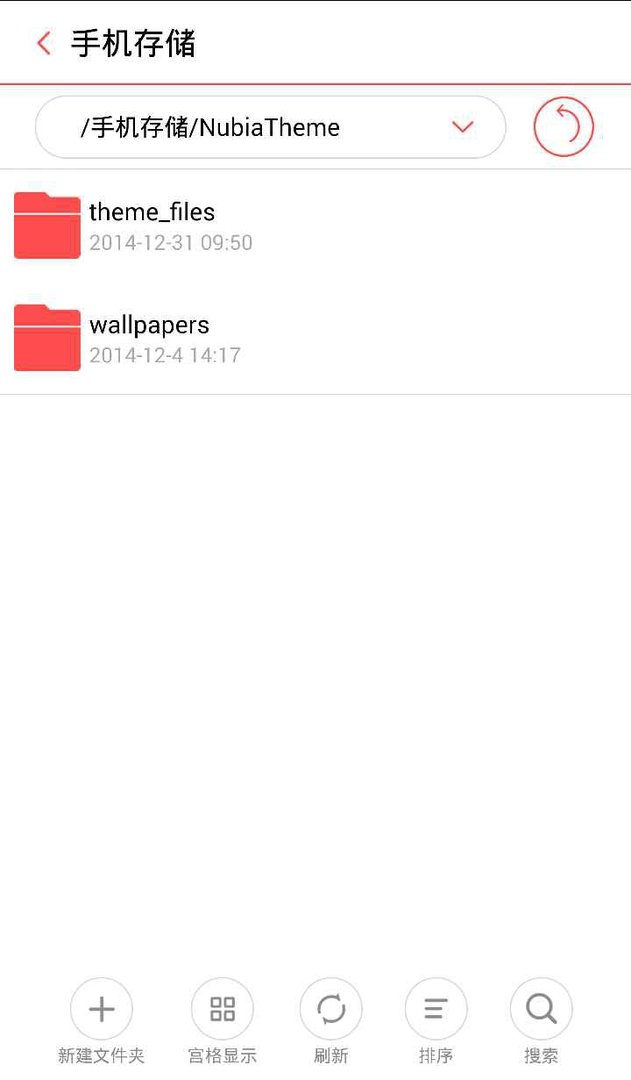Tap the circular return arrow icon
Image resolution: width=631 pixels, height=1080 pixels.
[563, 127]
